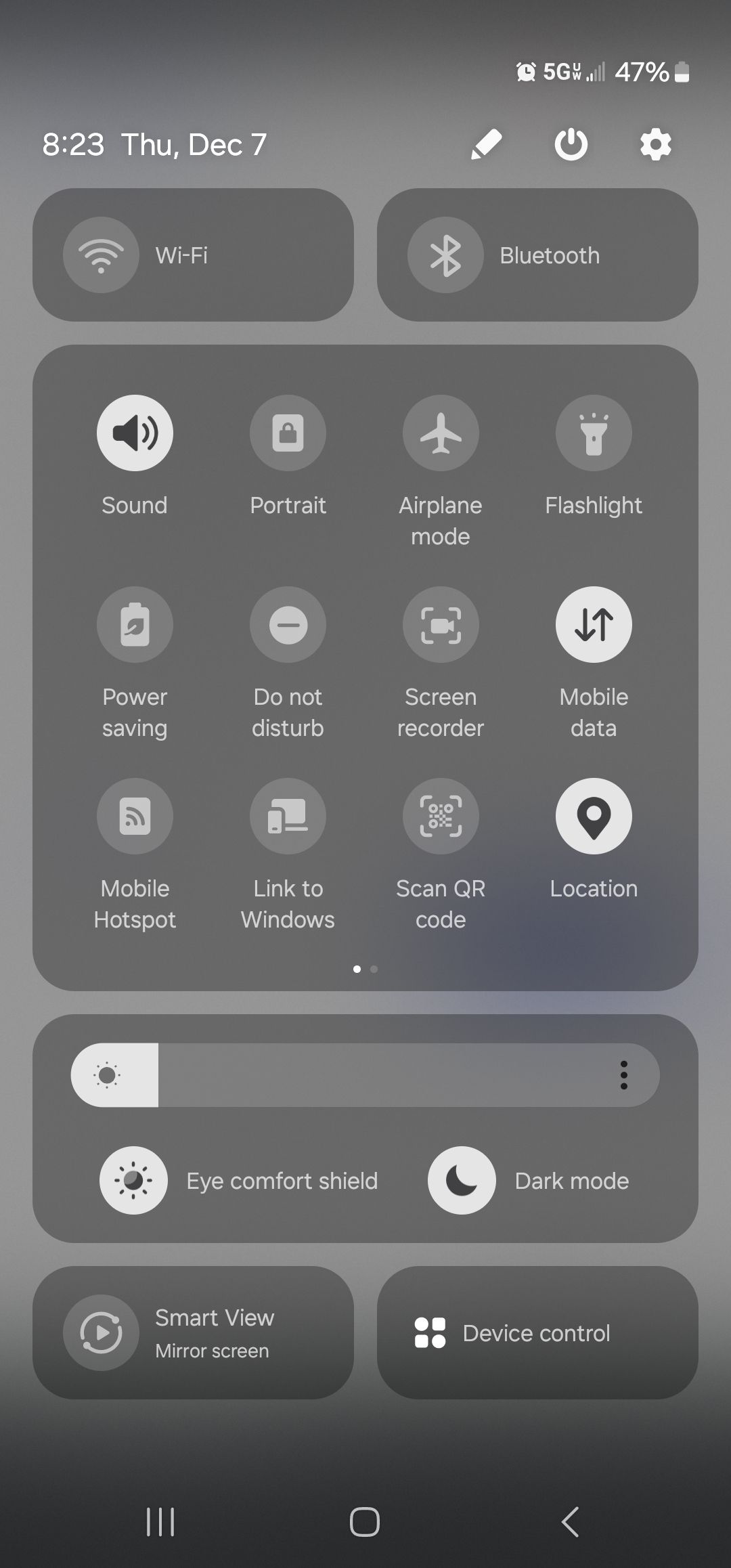Toggle the Sound mode tile
This screenshot has height=1568, width=731.
(x=135, y=433)
